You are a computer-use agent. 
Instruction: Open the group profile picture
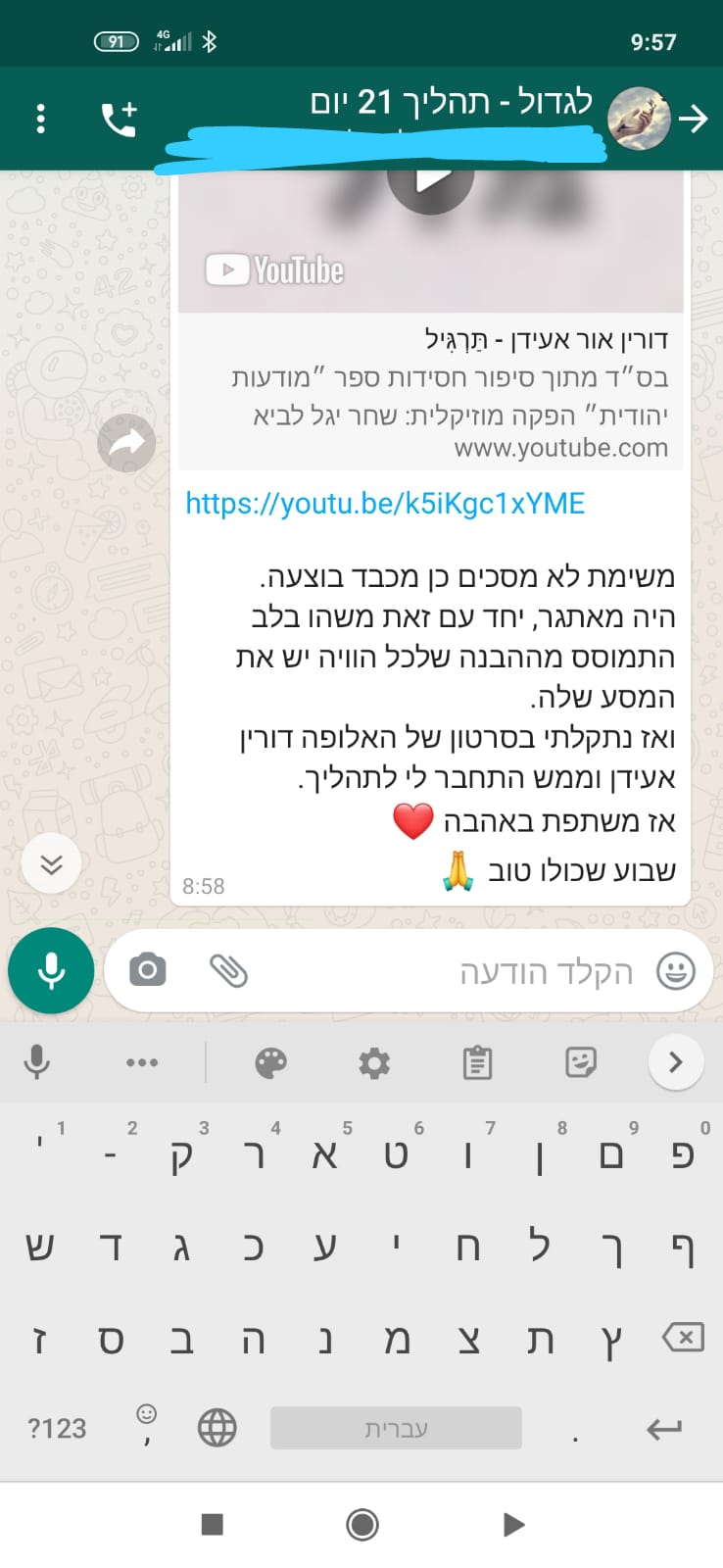click(639, 119)
